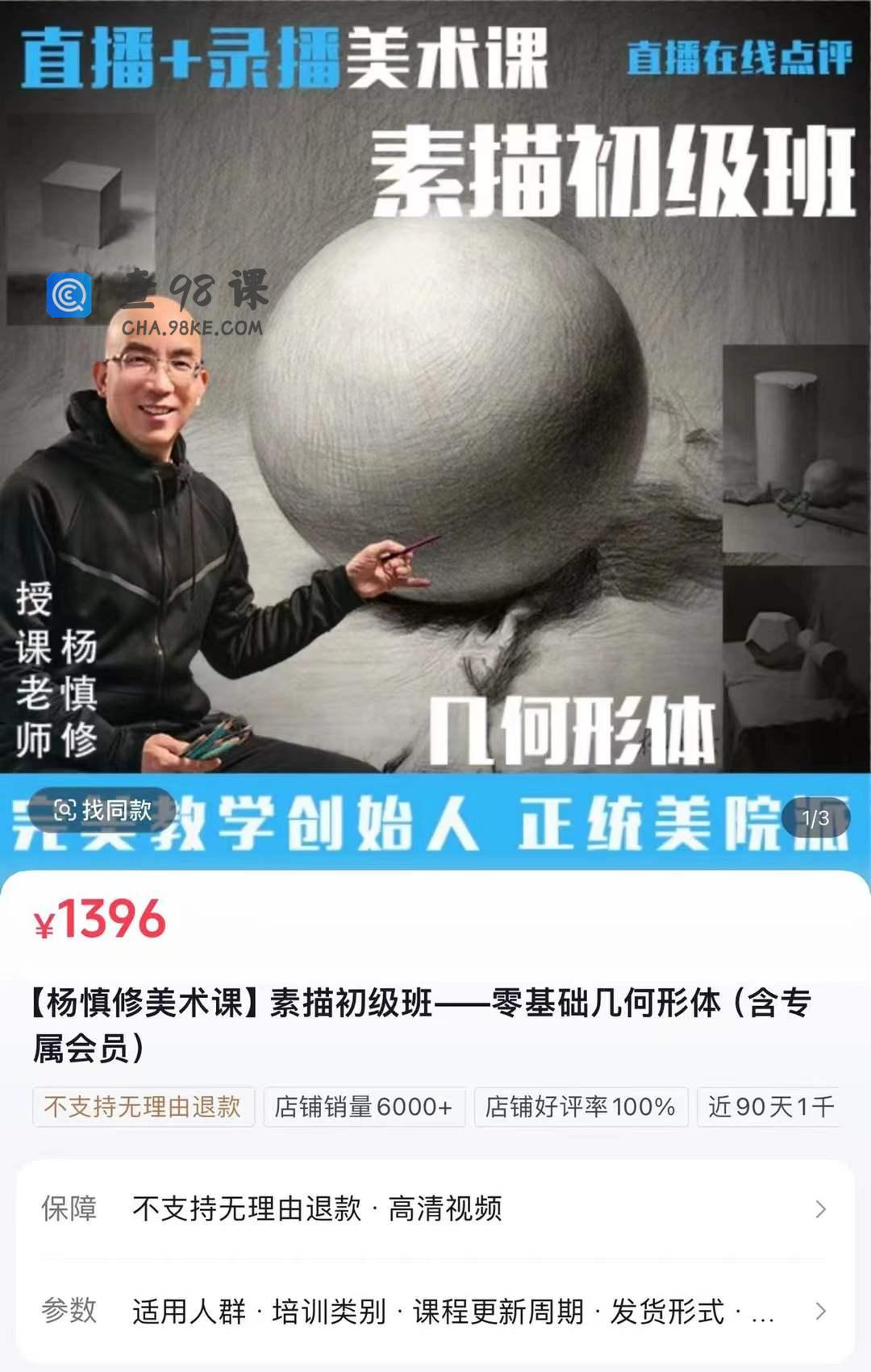Viewport: 871px width, 1372px height.
Task: Tap the 店铺销量6000+ chip
Action: pyautogui.click(x=364, y=1107)
